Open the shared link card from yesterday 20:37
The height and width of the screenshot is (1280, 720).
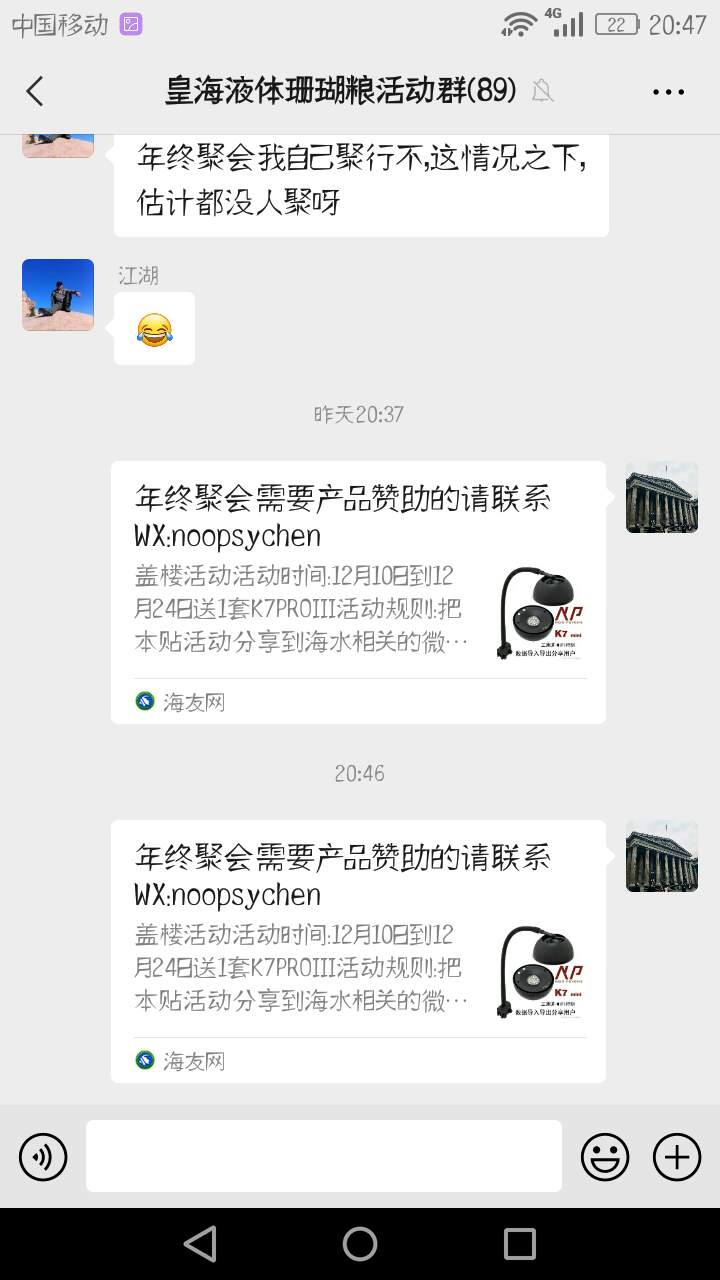coord(358,591)
